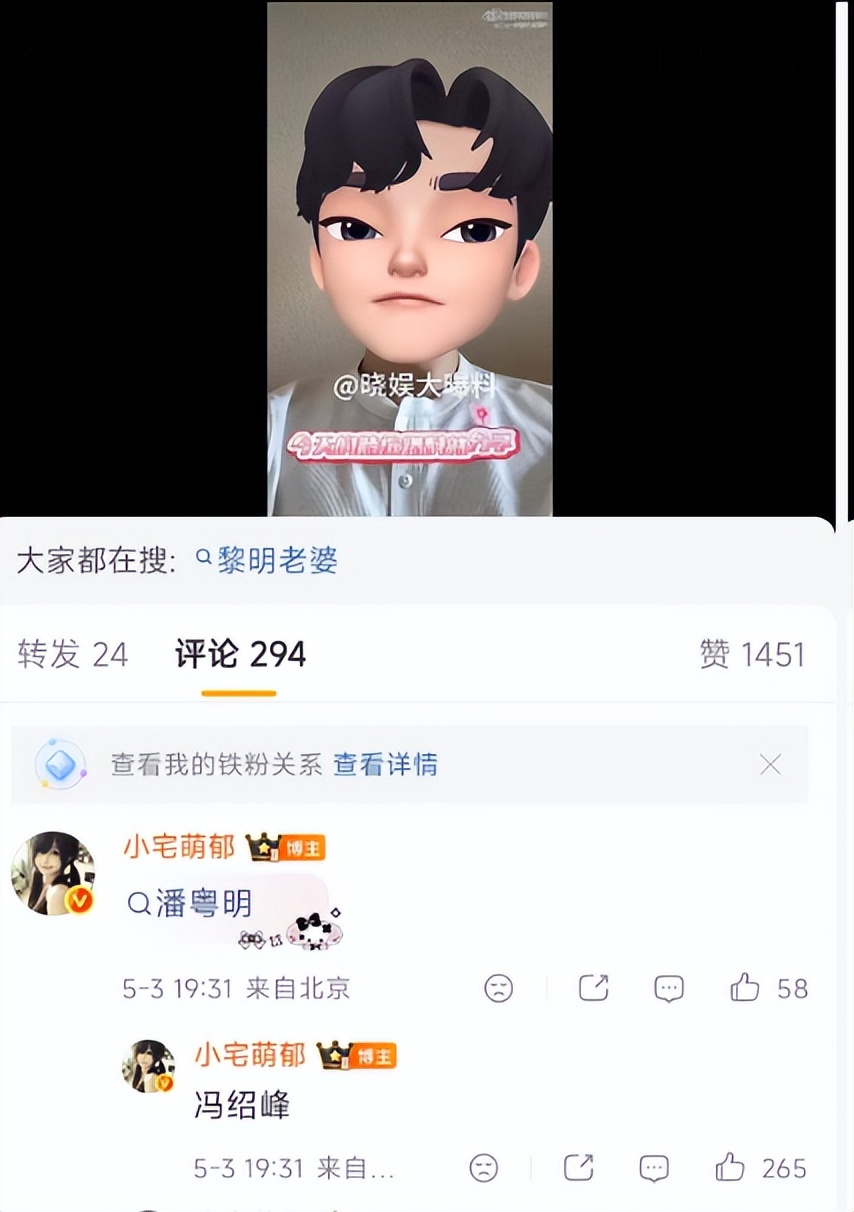Open 小宅萌郁 username on the 冯绍峰 reply
This screenshot has height=1212, width=854.
250,1054
